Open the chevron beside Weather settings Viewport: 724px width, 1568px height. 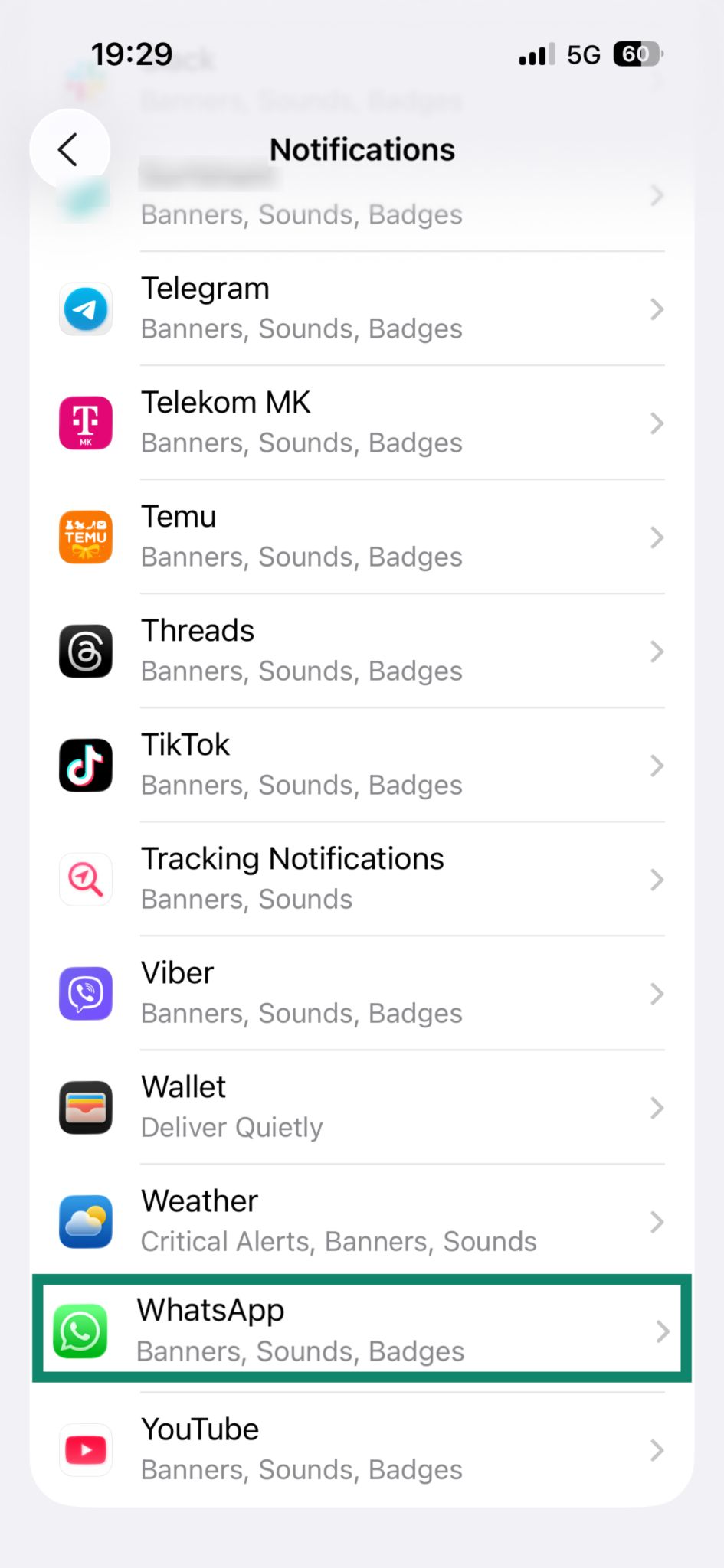(x=657, y=1221)
